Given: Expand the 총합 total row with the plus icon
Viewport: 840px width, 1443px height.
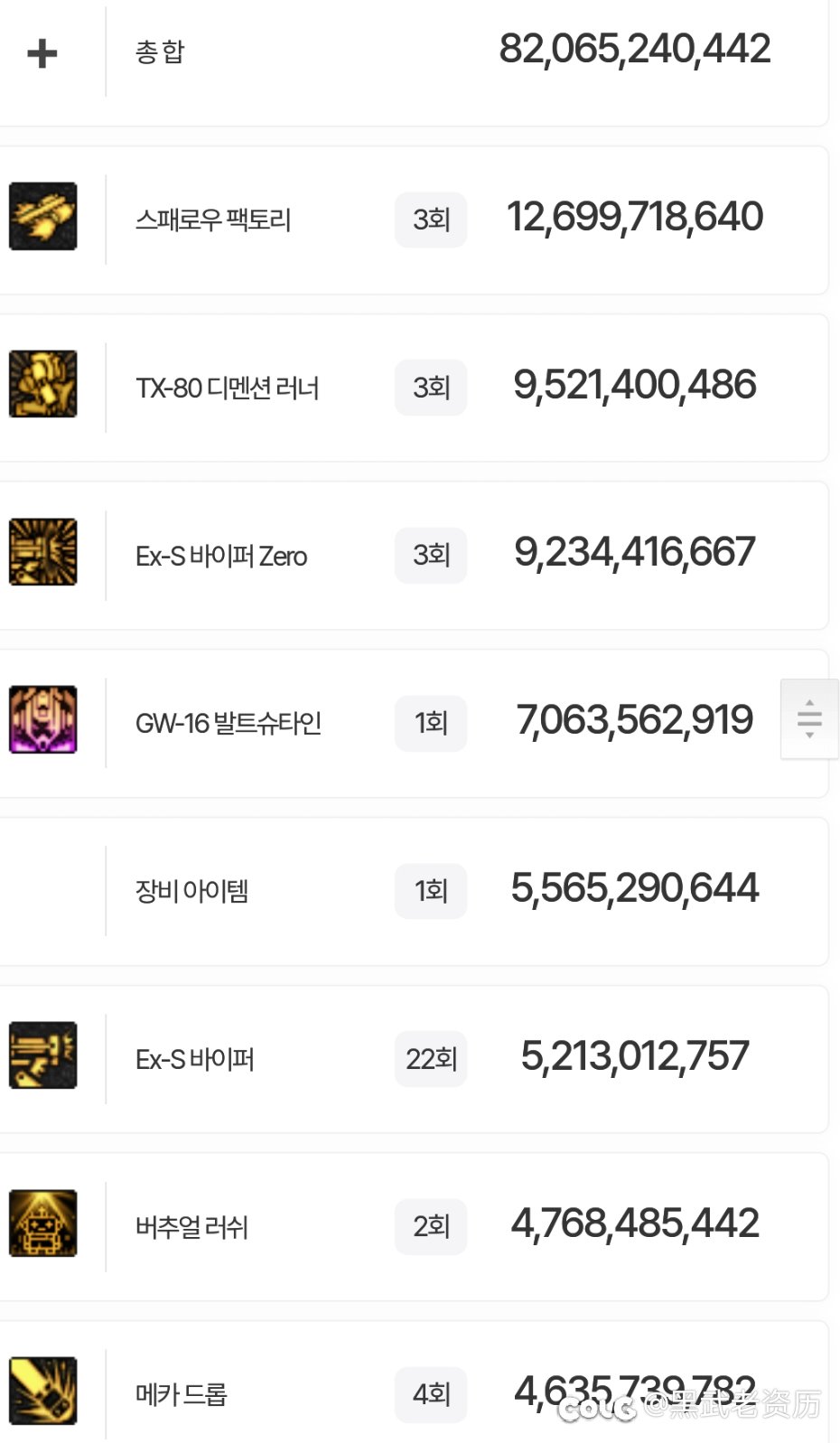Looking at the screenshot, I should click(x=42, y=53).
